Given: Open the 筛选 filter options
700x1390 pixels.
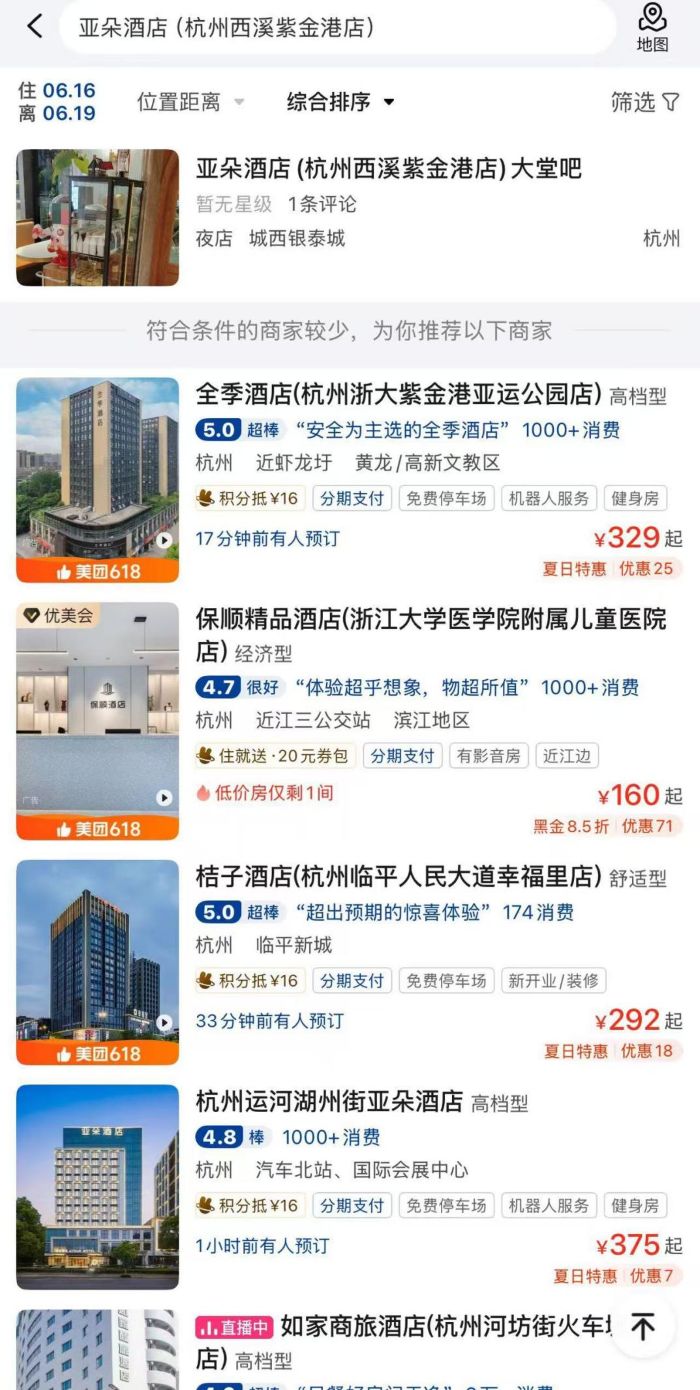Looking at the screenshot, I should (645, 102).
